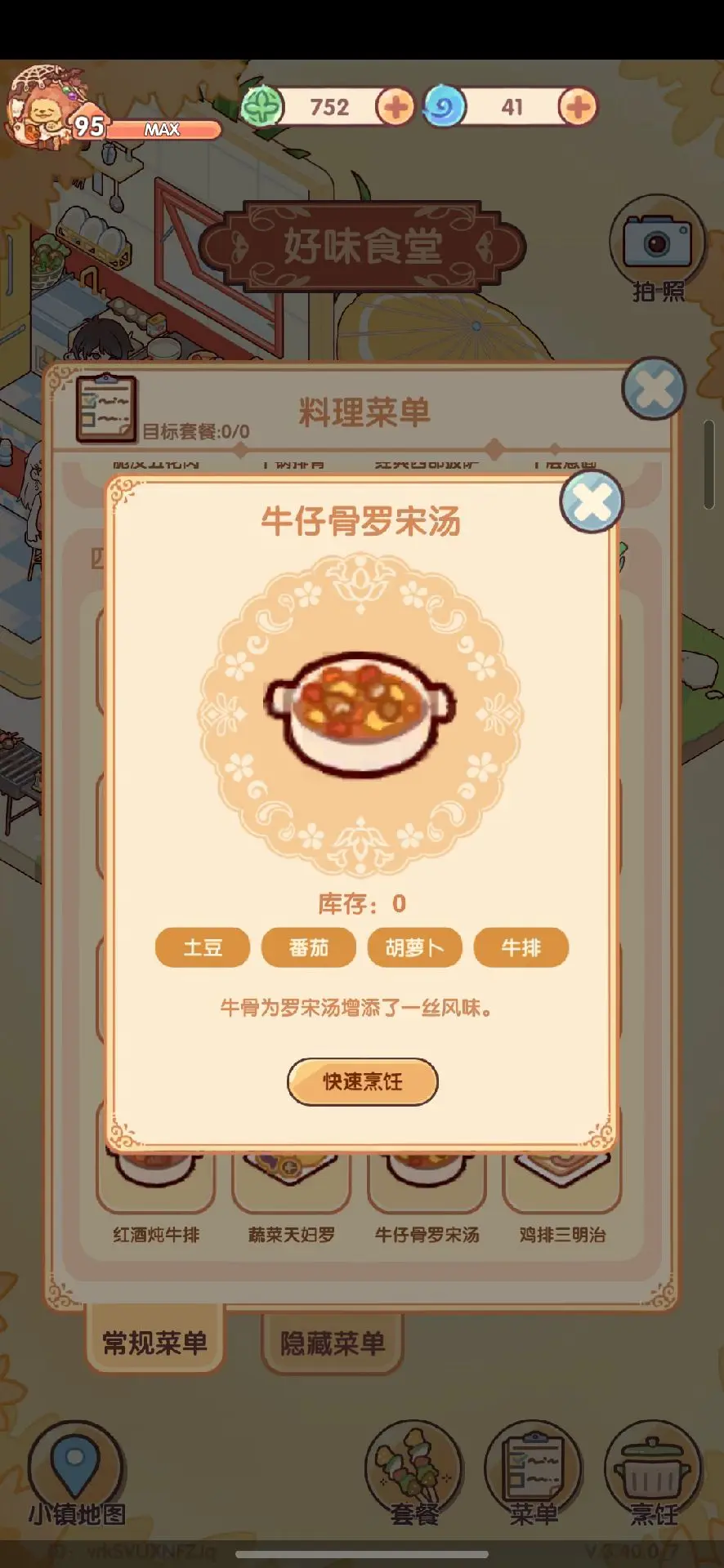Switch to the 常规菜单 tab
Viewport: 724px width, 1568px height.
coord(154,1343)
